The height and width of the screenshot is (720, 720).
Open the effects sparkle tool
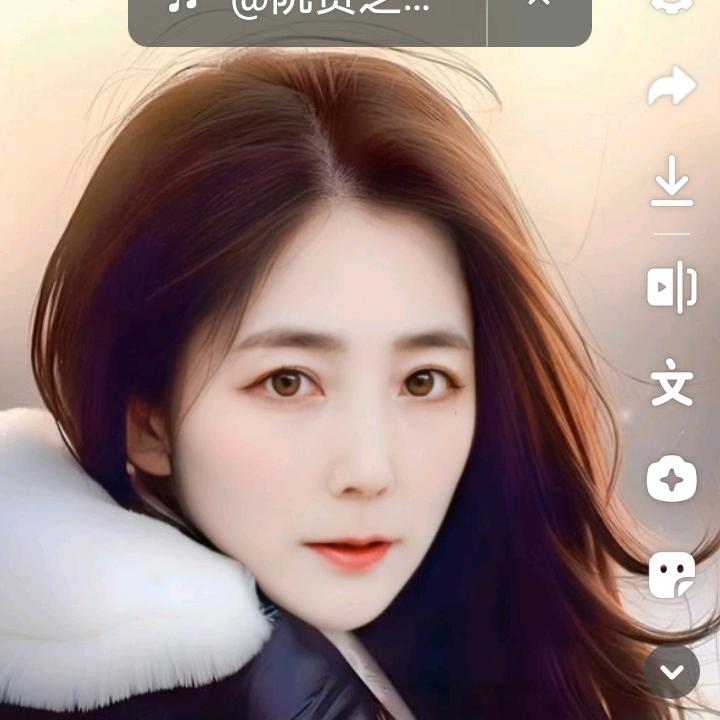click(x=672, y=480)
